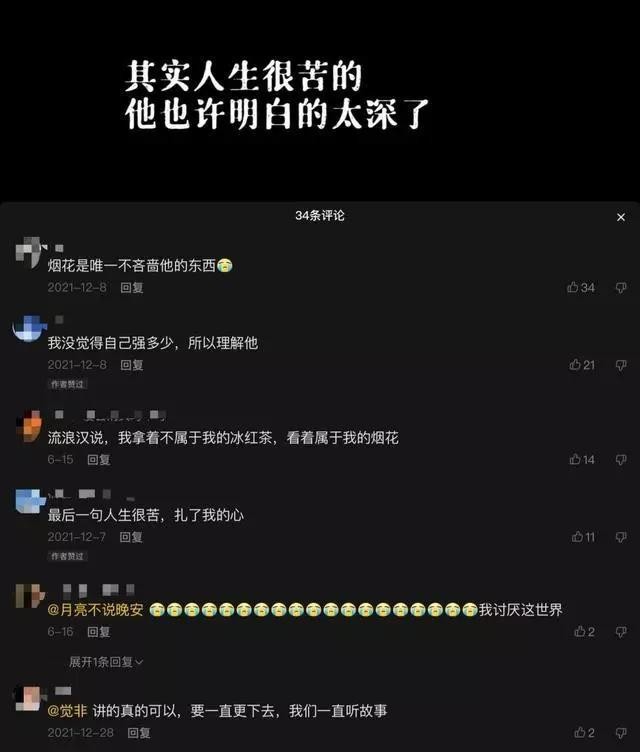
Task: Open the @月亮不说晚安 mention
Action: [x=95, y=610]
